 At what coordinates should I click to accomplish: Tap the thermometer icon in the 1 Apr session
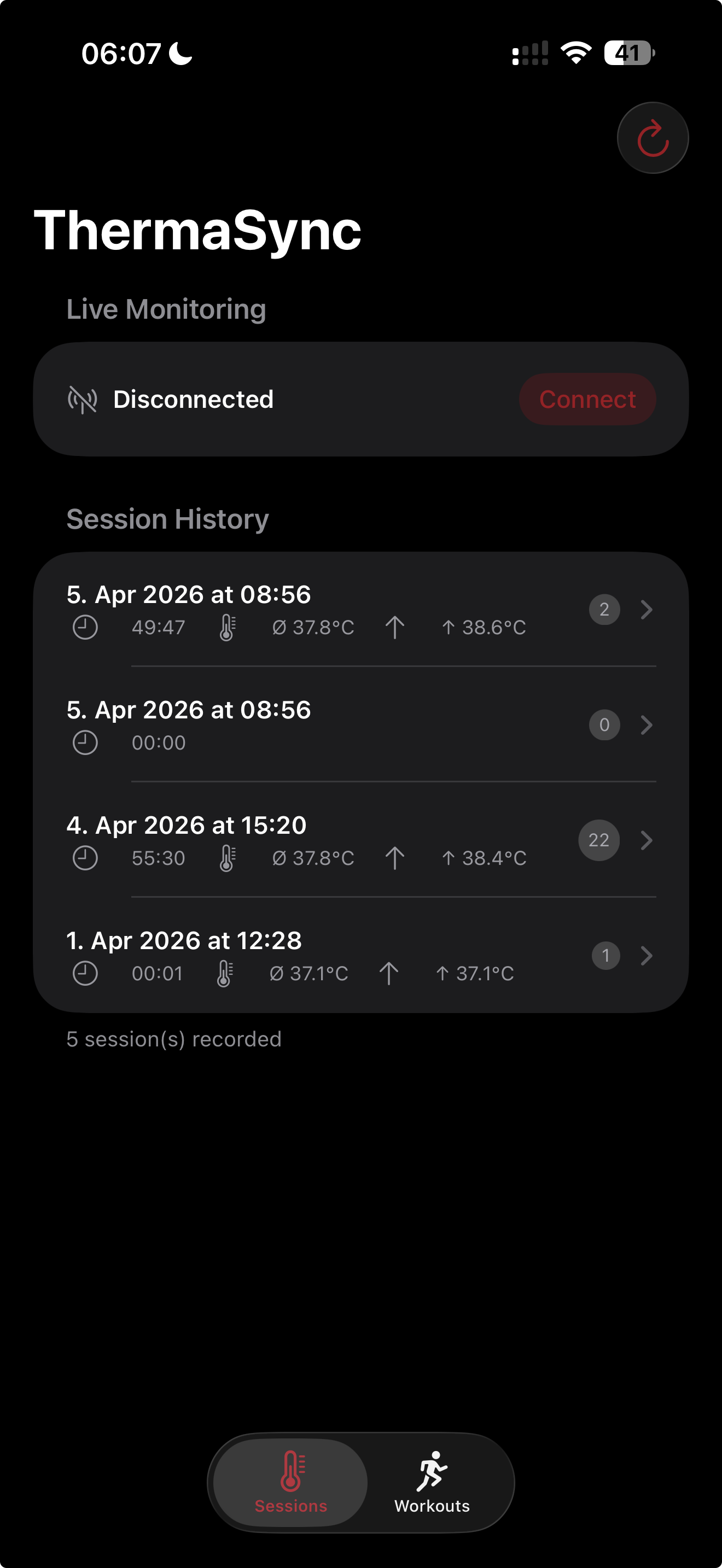pos(223,973)
